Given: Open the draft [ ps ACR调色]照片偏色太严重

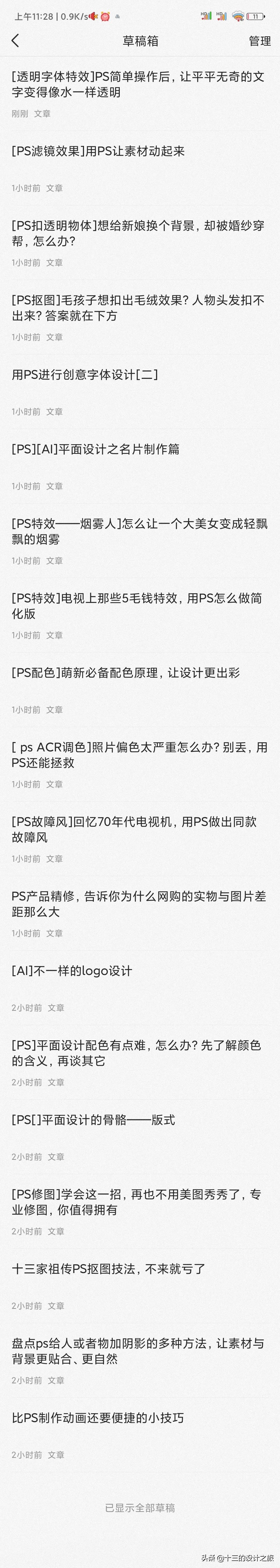Looking at the screenshot, I should 138,755.
